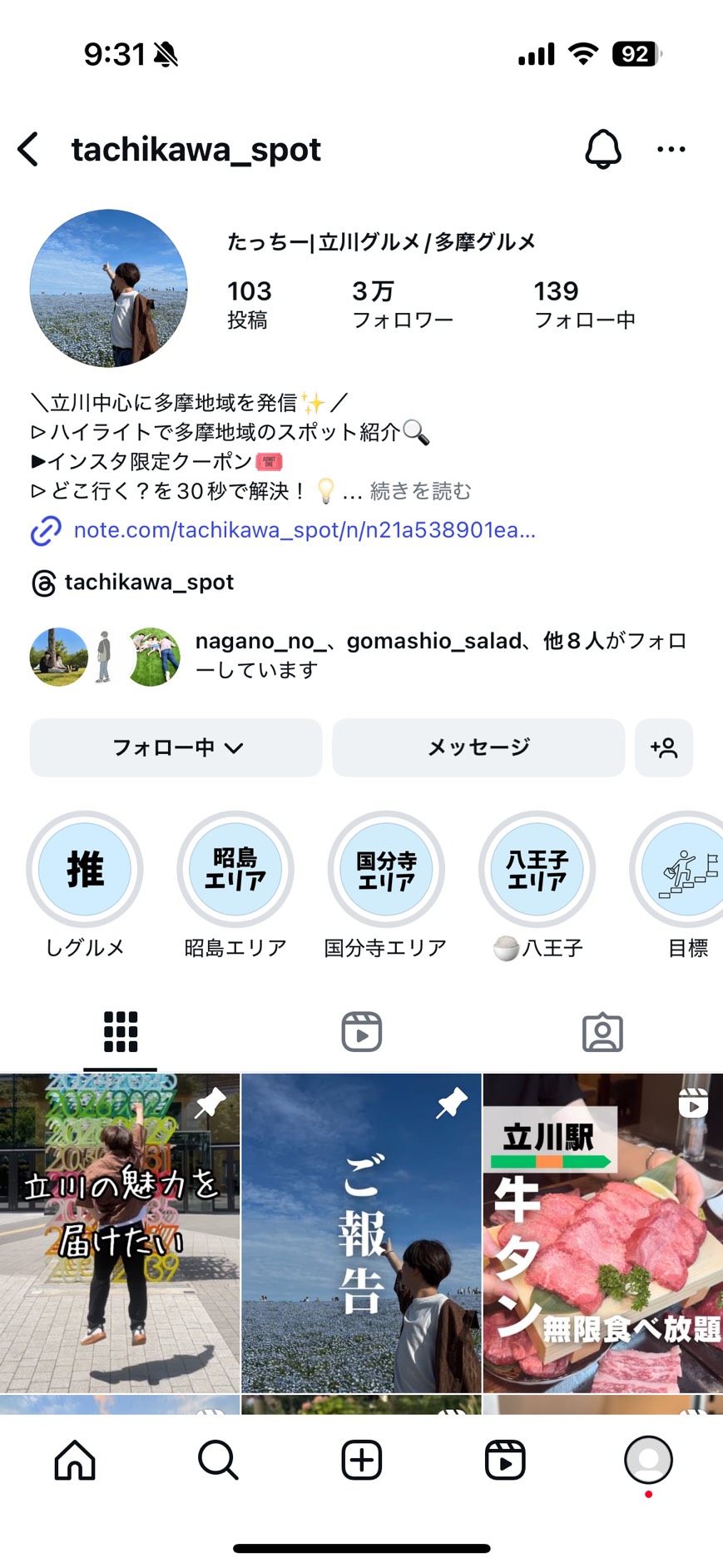Go back from tachikawa_spot profile

coord(29,150)
